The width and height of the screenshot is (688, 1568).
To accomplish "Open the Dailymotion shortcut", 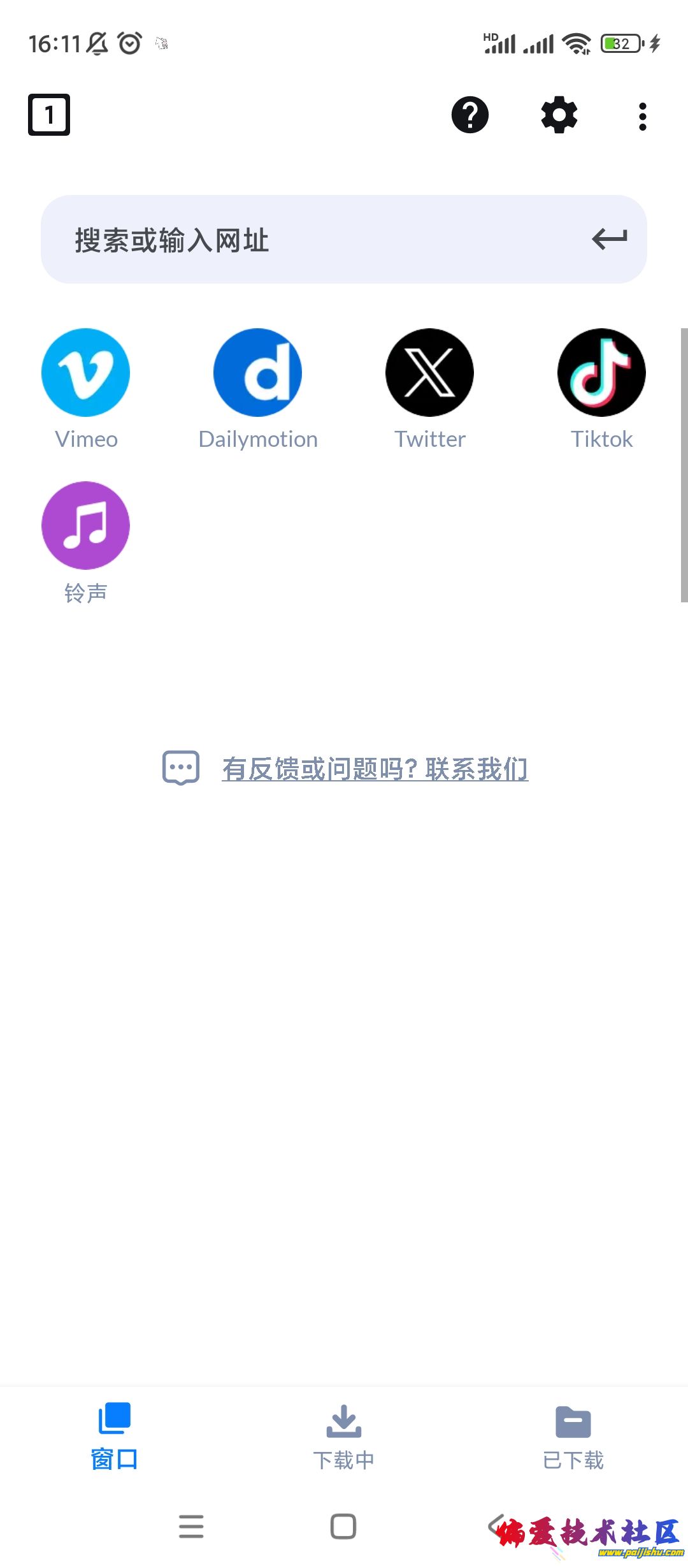I will point(257,373).
